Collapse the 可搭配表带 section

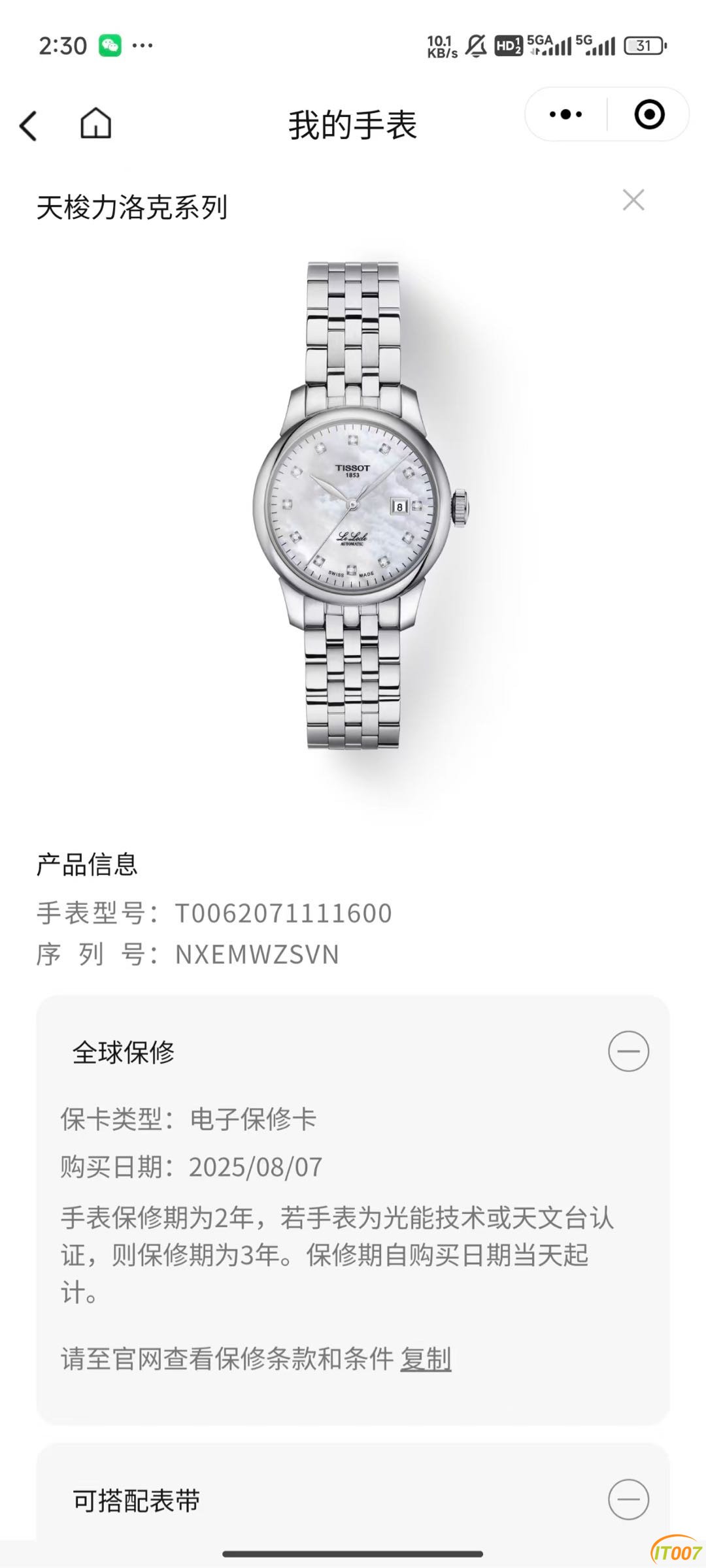click(628, 1499)
